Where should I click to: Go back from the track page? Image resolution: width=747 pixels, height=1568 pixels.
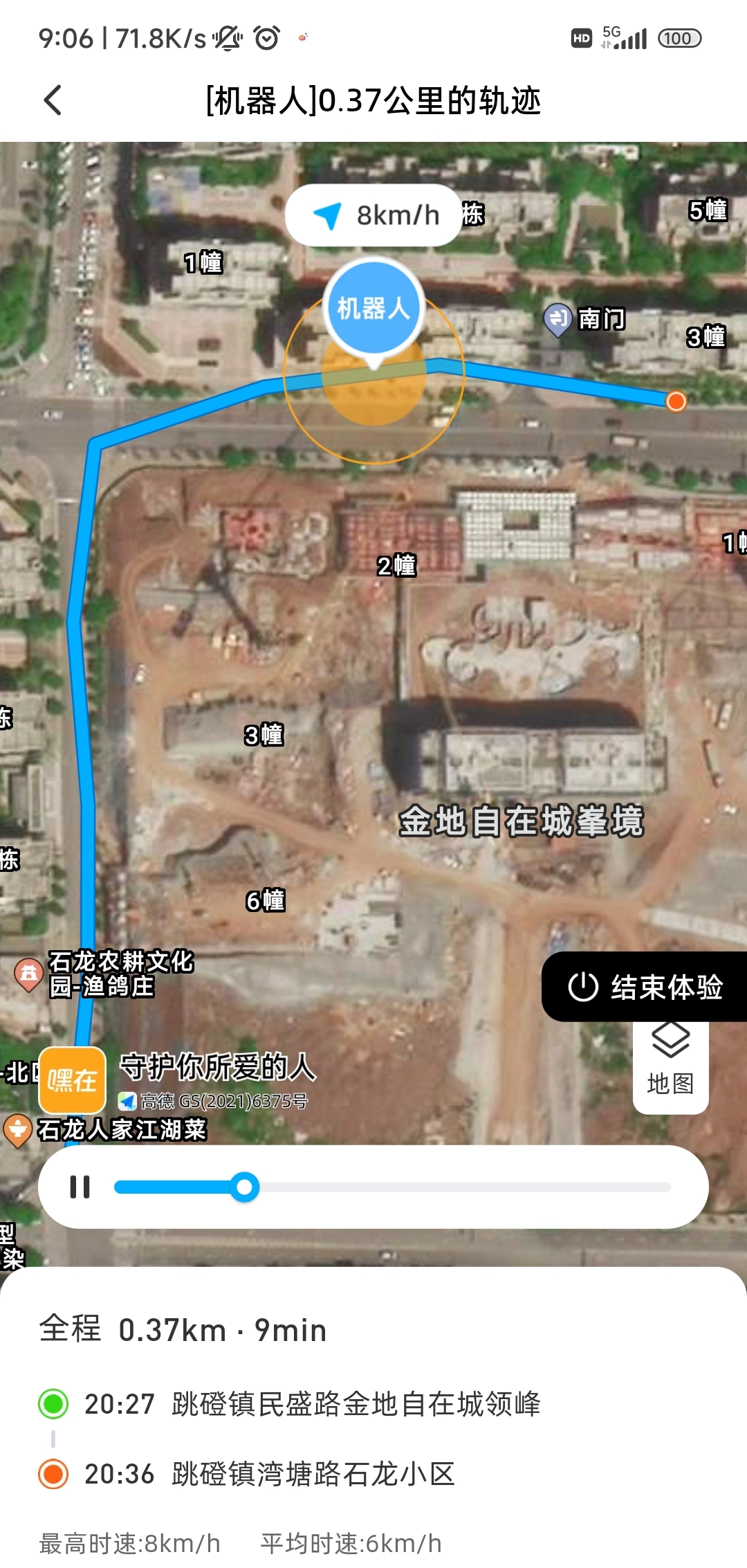[53, 100]
